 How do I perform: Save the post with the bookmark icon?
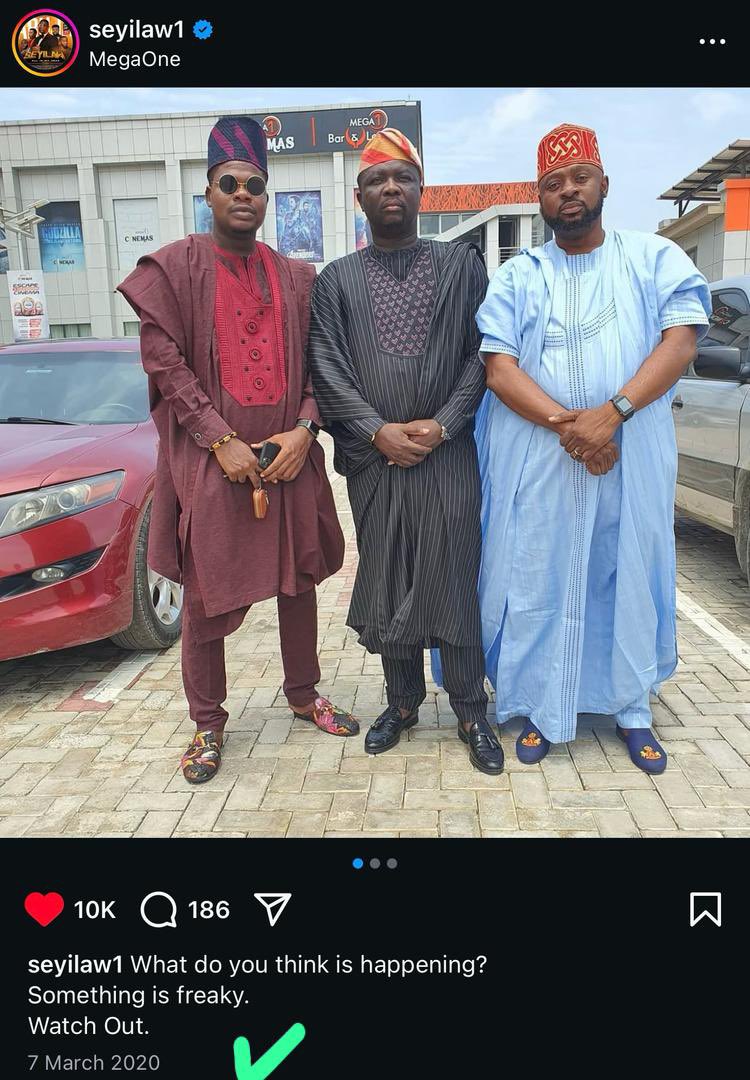(x=705, y=909)
